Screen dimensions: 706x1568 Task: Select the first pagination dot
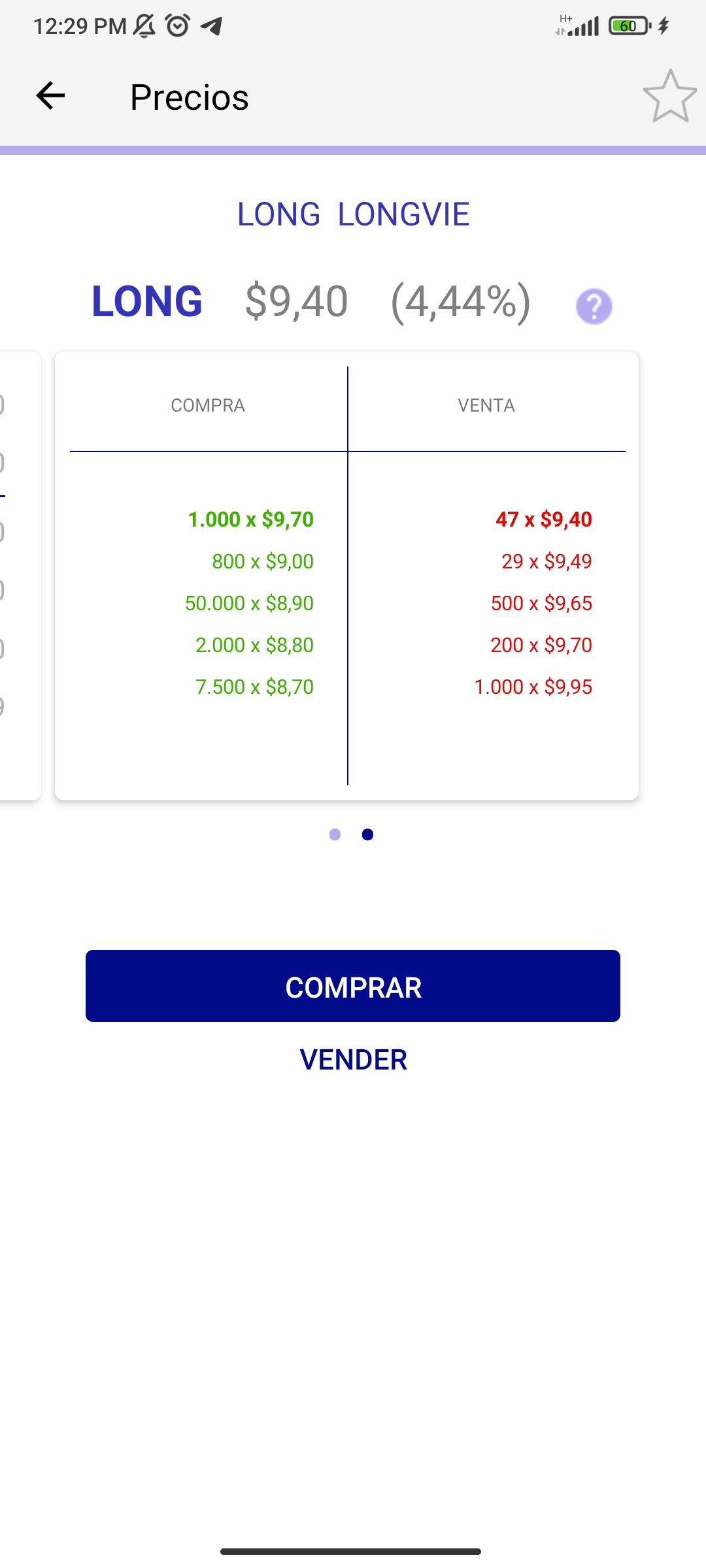[x=335, y=834]
